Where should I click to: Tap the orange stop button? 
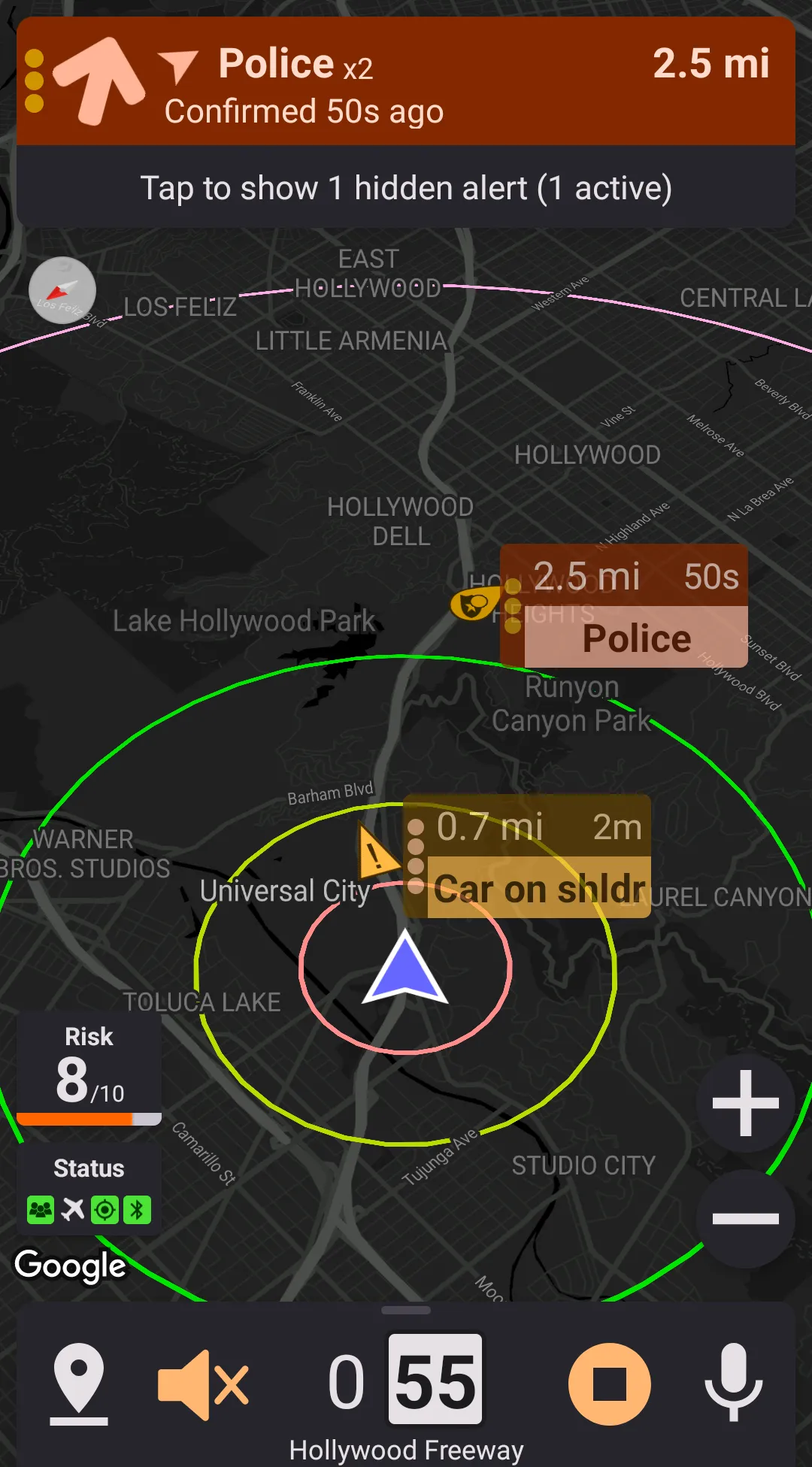(x=609, y=1384)
